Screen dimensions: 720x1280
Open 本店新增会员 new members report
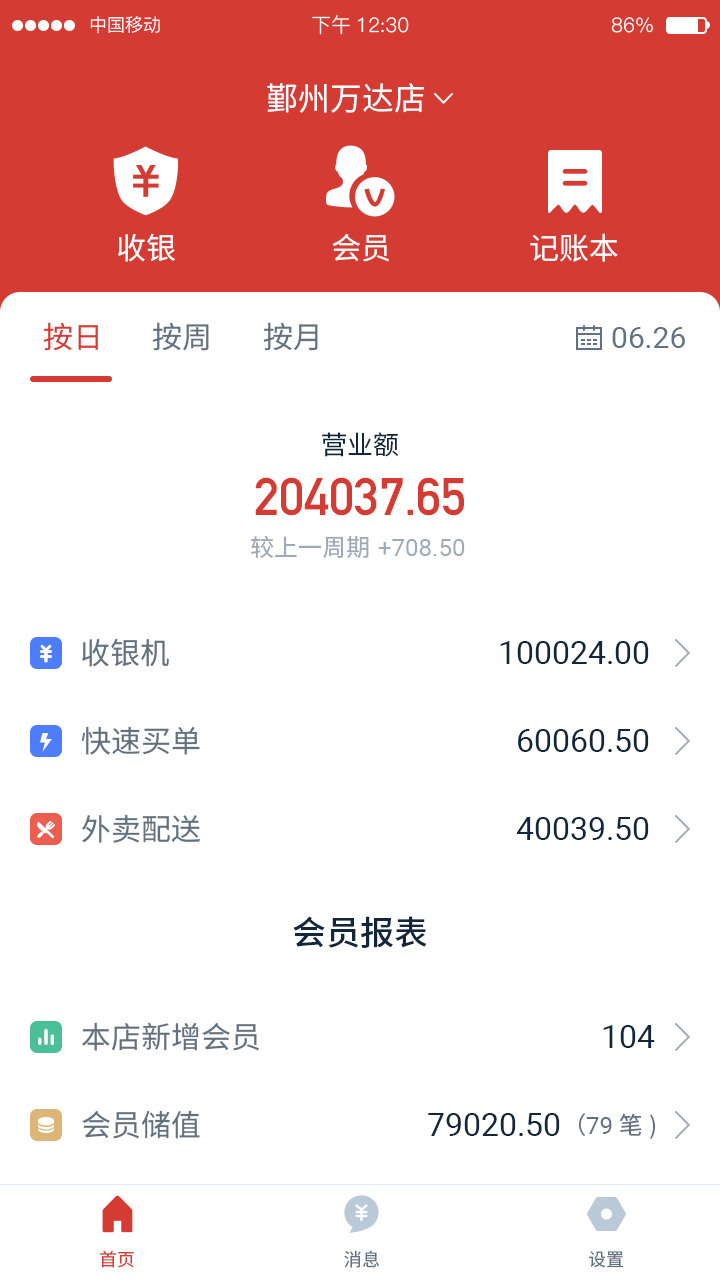pyautogui.click(x=360, y=1037)
